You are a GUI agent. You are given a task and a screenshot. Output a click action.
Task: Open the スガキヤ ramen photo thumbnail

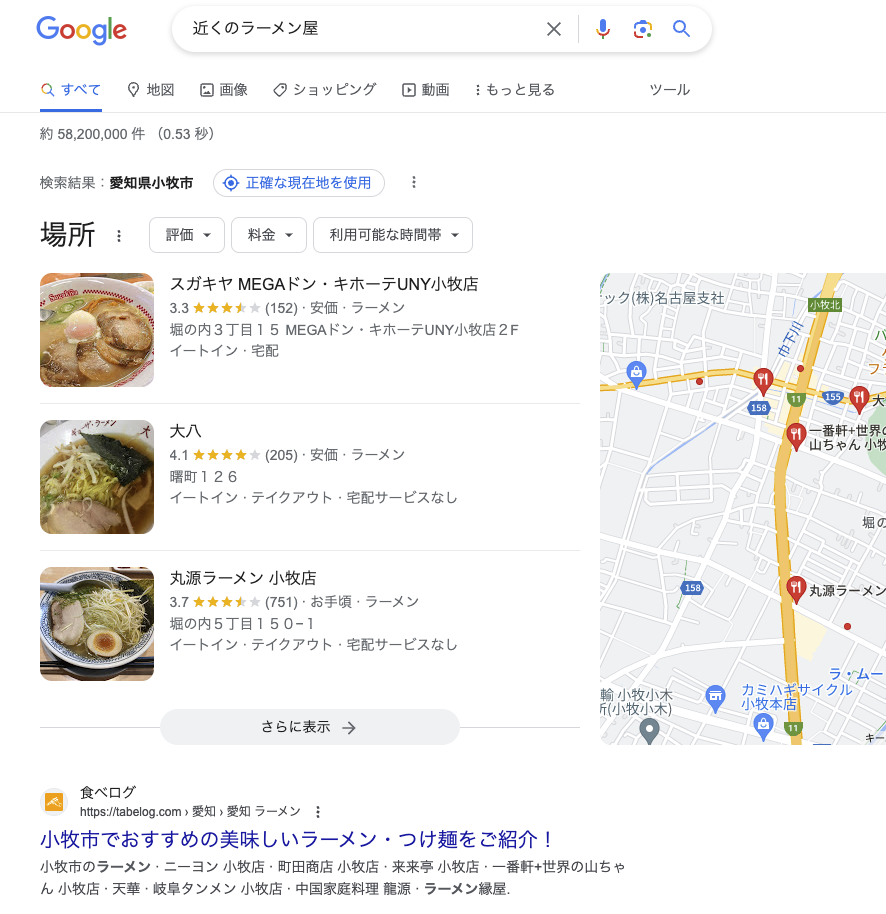[96, 330]
